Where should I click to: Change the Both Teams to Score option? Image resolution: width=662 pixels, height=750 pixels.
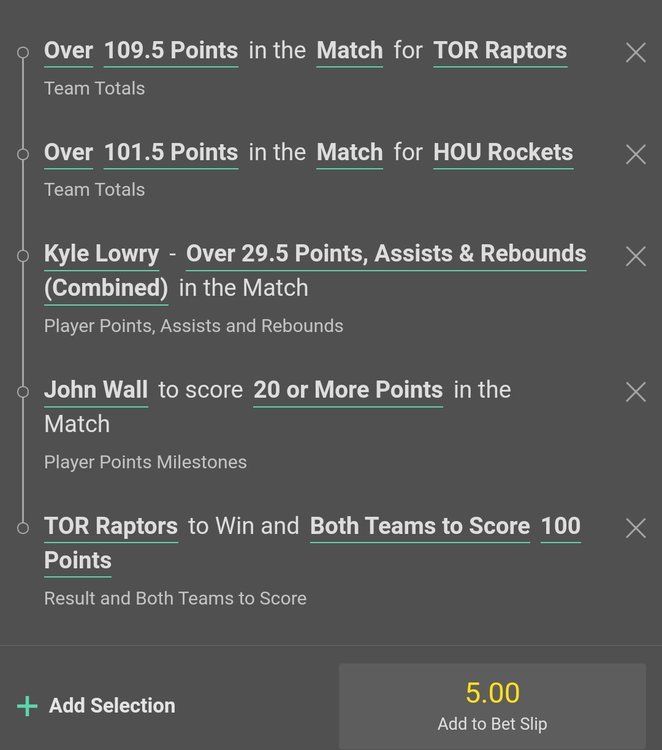tap(420, 526)
